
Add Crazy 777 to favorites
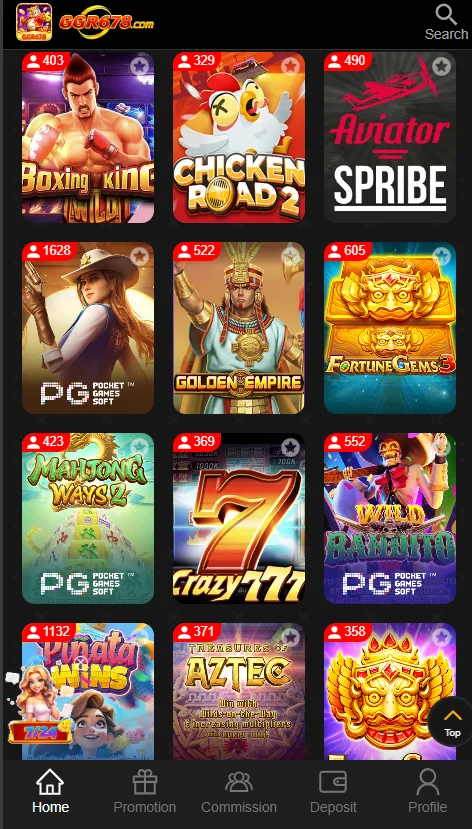click(290, 447)
